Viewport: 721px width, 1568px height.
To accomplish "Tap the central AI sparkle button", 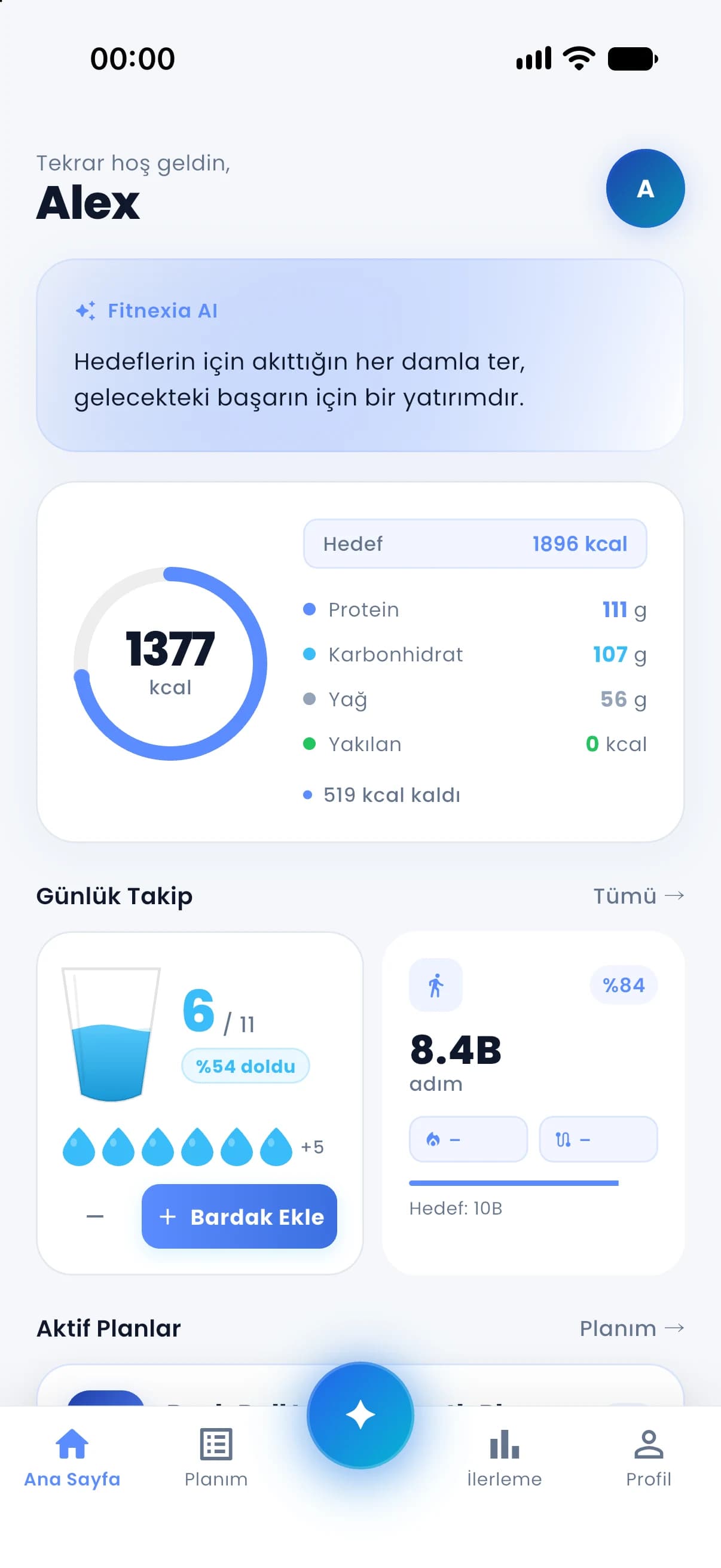I will (x=360, y=1416).
